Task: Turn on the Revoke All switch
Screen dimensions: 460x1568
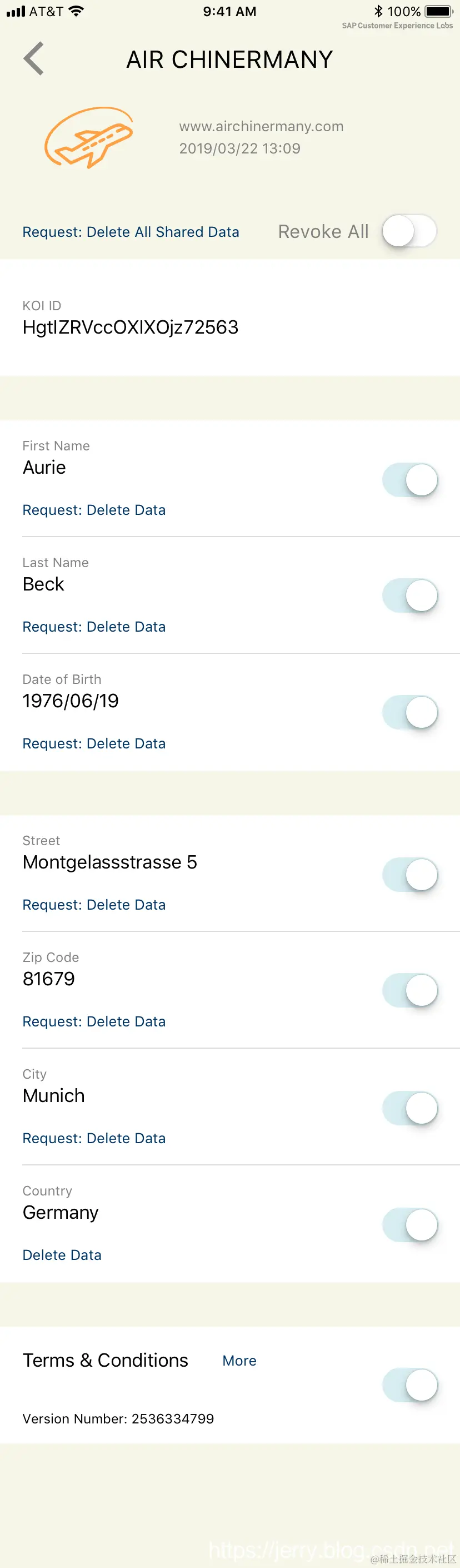Action: coord(409,231)
